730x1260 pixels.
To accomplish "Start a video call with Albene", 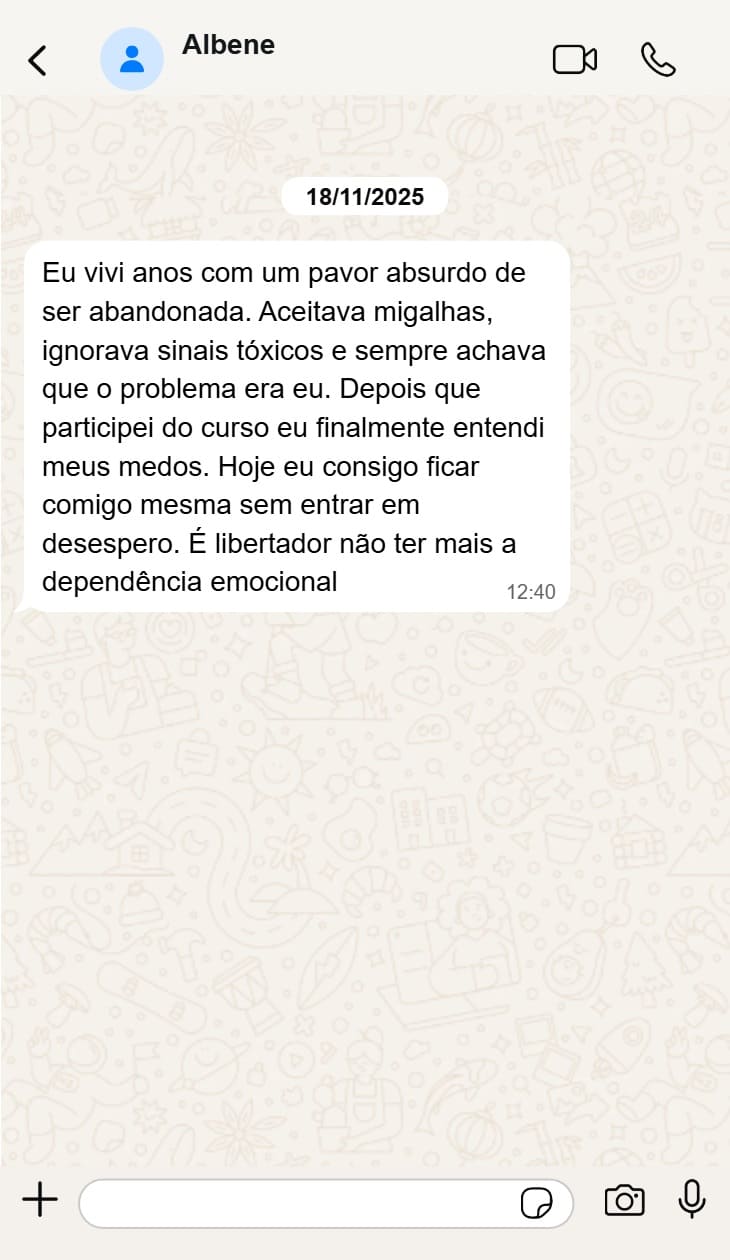I will 574,60.
